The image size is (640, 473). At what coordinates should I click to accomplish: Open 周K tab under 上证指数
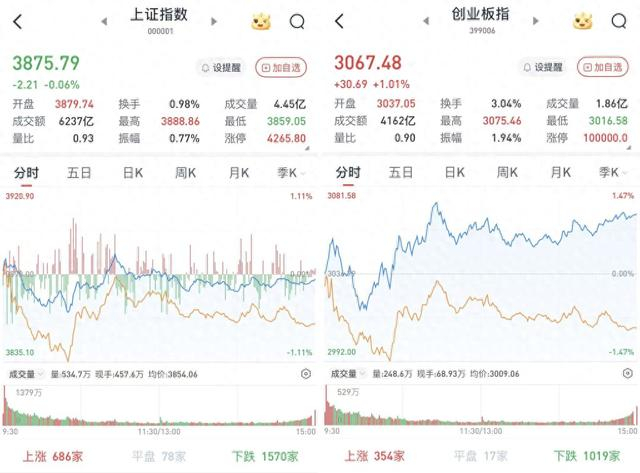(186, 173)
